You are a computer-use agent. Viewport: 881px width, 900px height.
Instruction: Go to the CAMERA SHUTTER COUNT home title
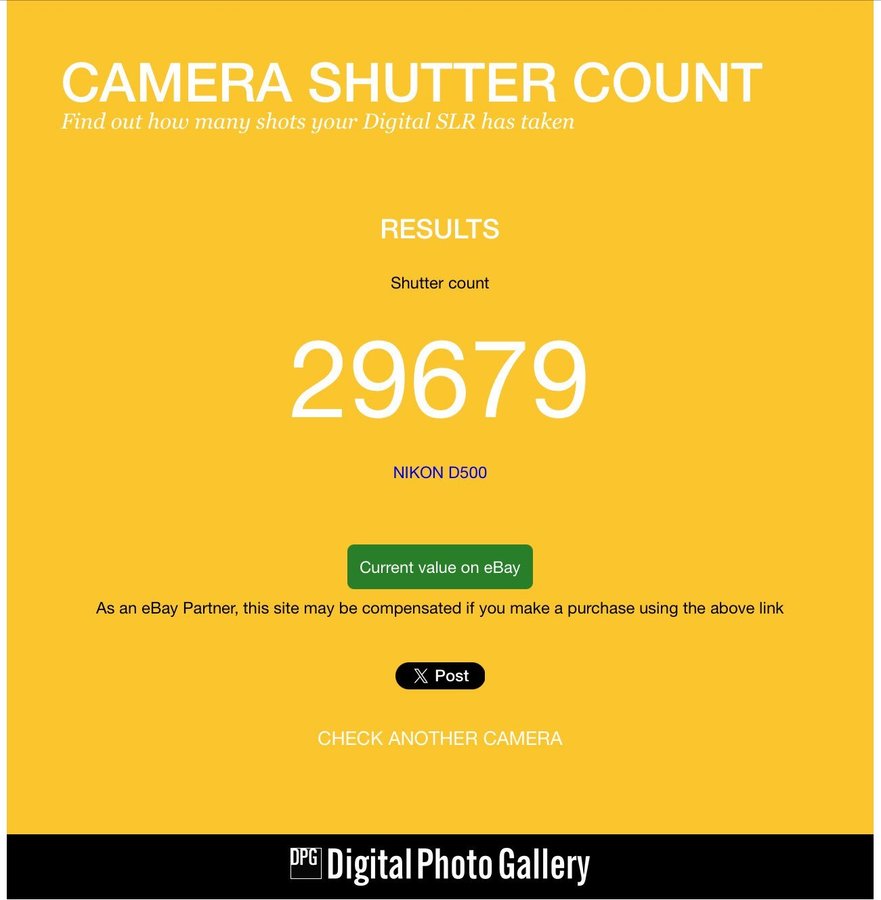[x=411, y=82]
